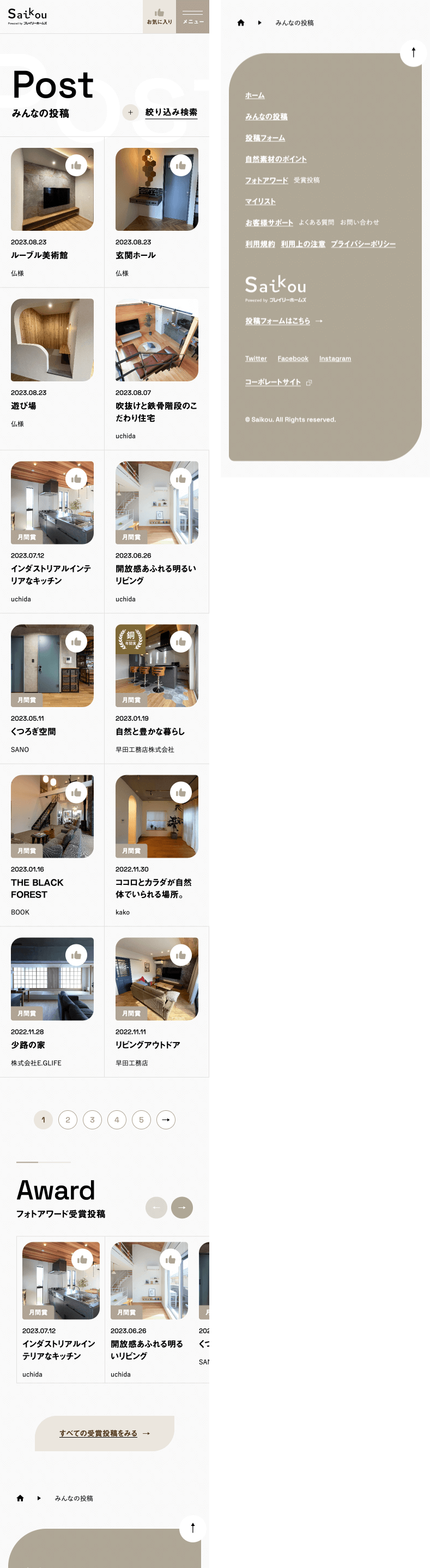Viewport: 430px width, 1568px height.
Task: Open the お気に入り favorites button
Action: (159, 16)
